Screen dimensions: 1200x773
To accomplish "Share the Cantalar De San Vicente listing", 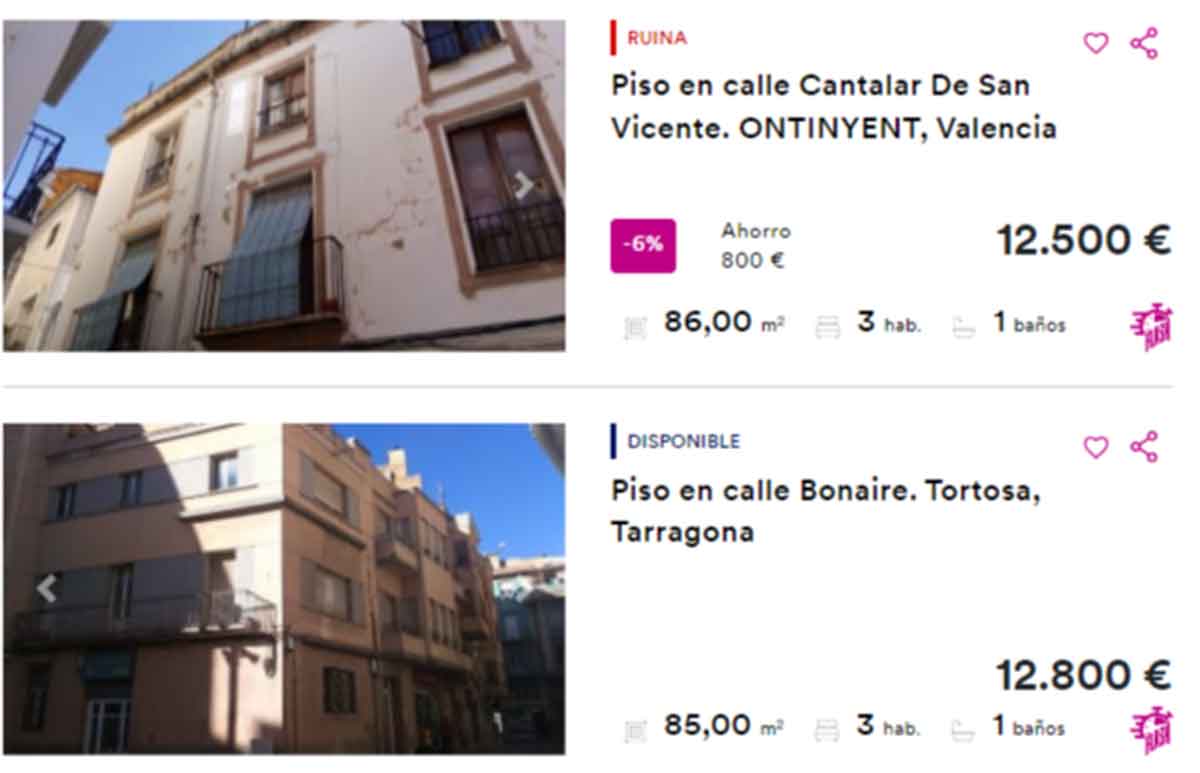I will coord(1144,43).
